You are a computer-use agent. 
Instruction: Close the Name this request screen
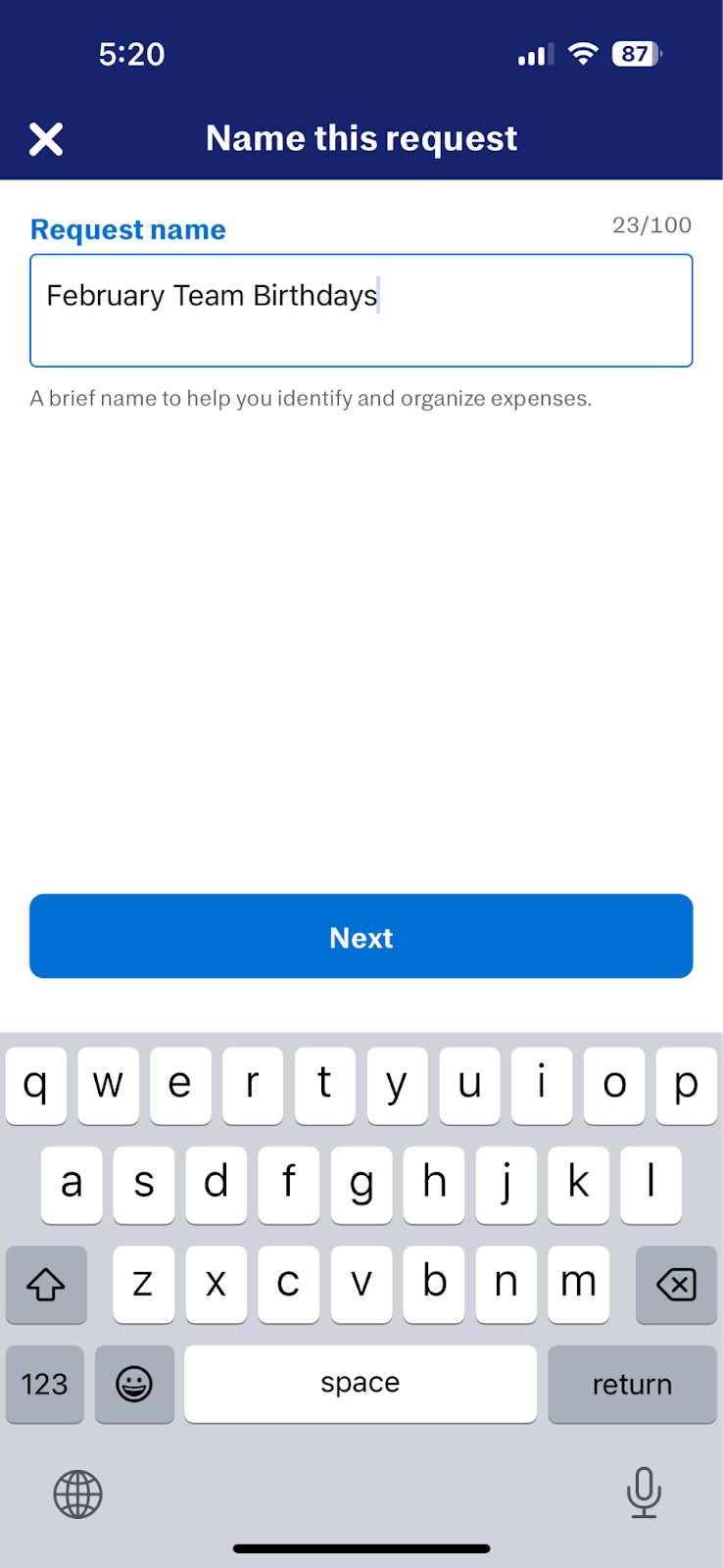pos(46,139)
